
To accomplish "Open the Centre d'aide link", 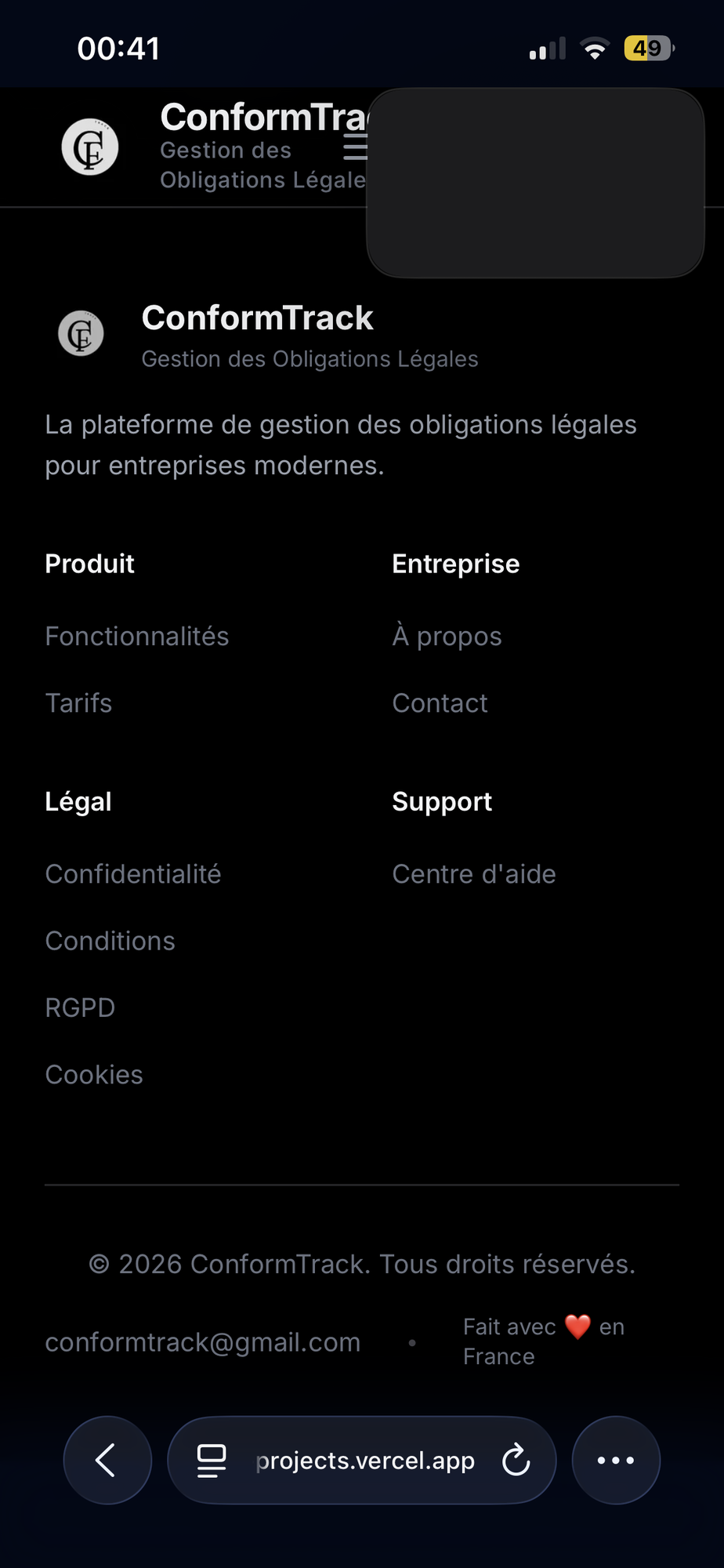I will (x=474, y=874).
